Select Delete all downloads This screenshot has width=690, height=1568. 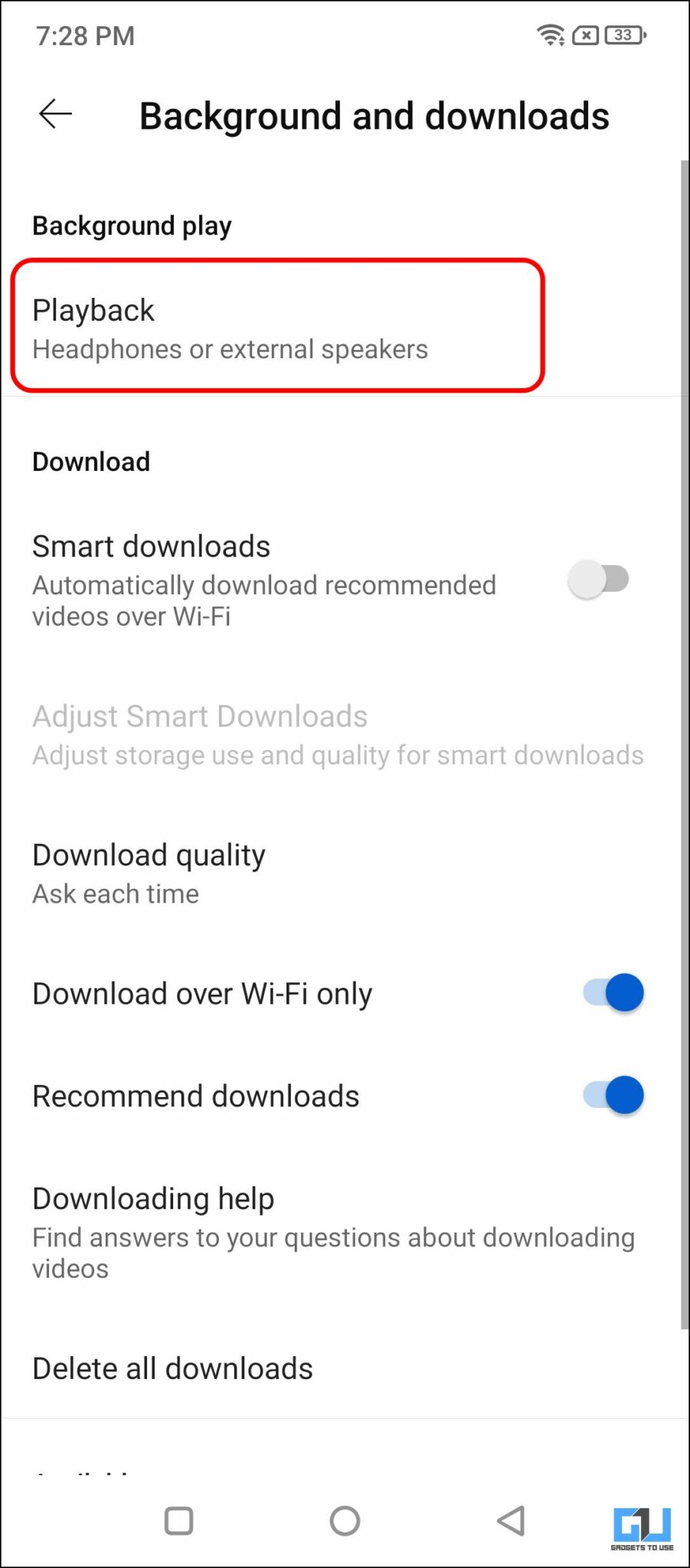(172, 1368)
